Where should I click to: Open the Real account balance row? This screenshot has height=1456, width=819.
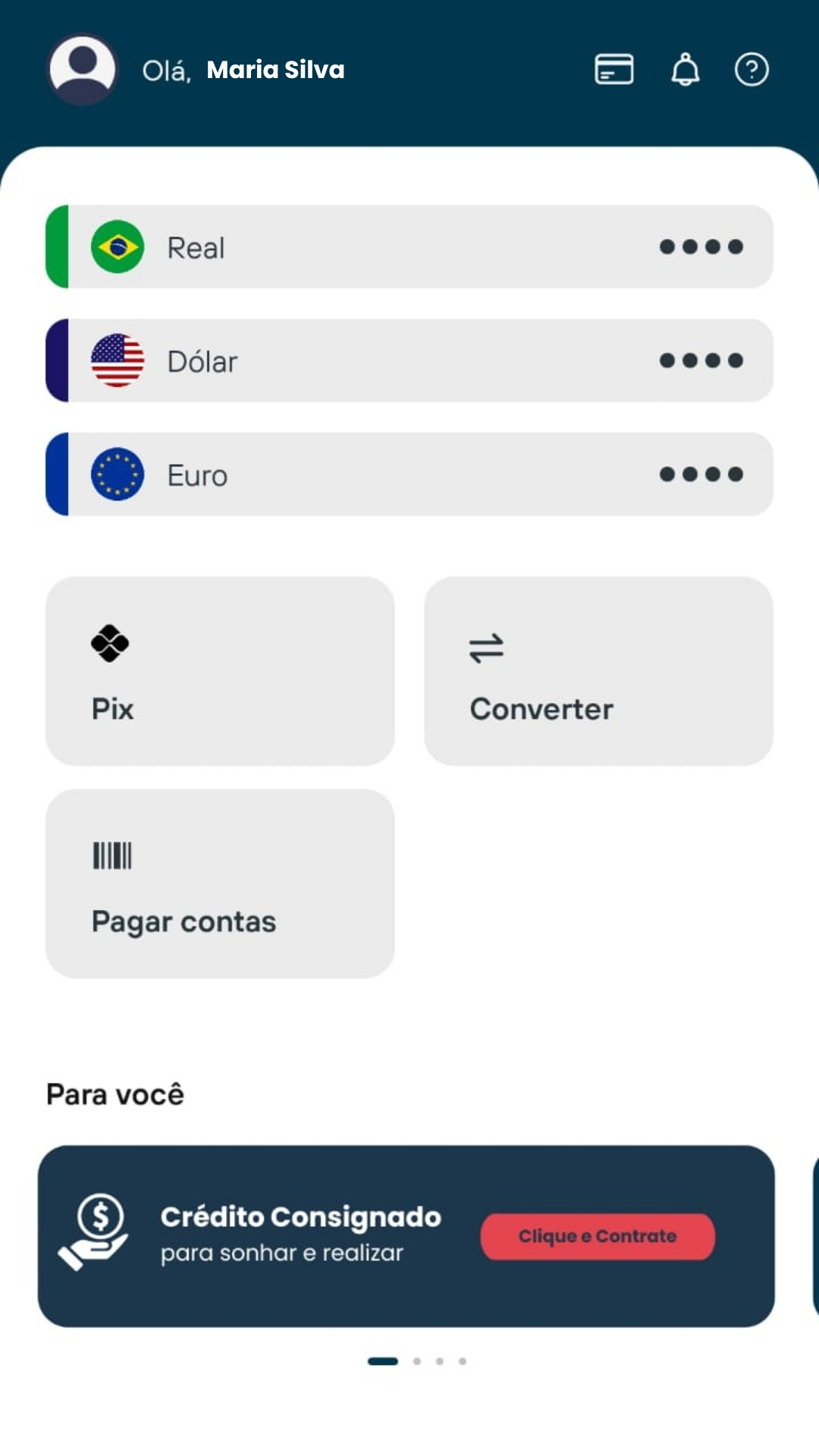coord(409,246)
